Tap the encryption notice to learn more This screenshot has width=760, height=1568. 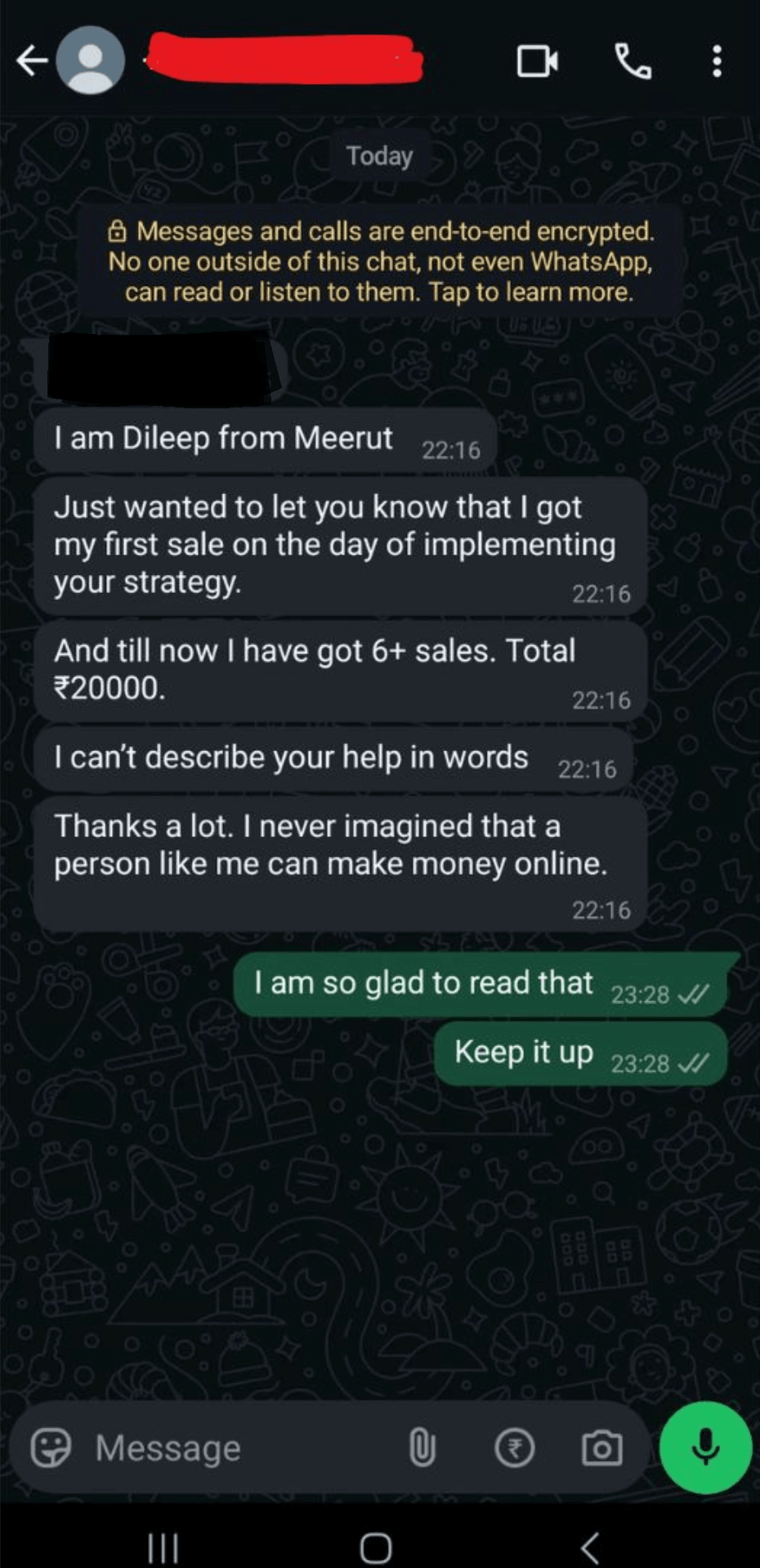pyautogui.click(x=380, y=261)
